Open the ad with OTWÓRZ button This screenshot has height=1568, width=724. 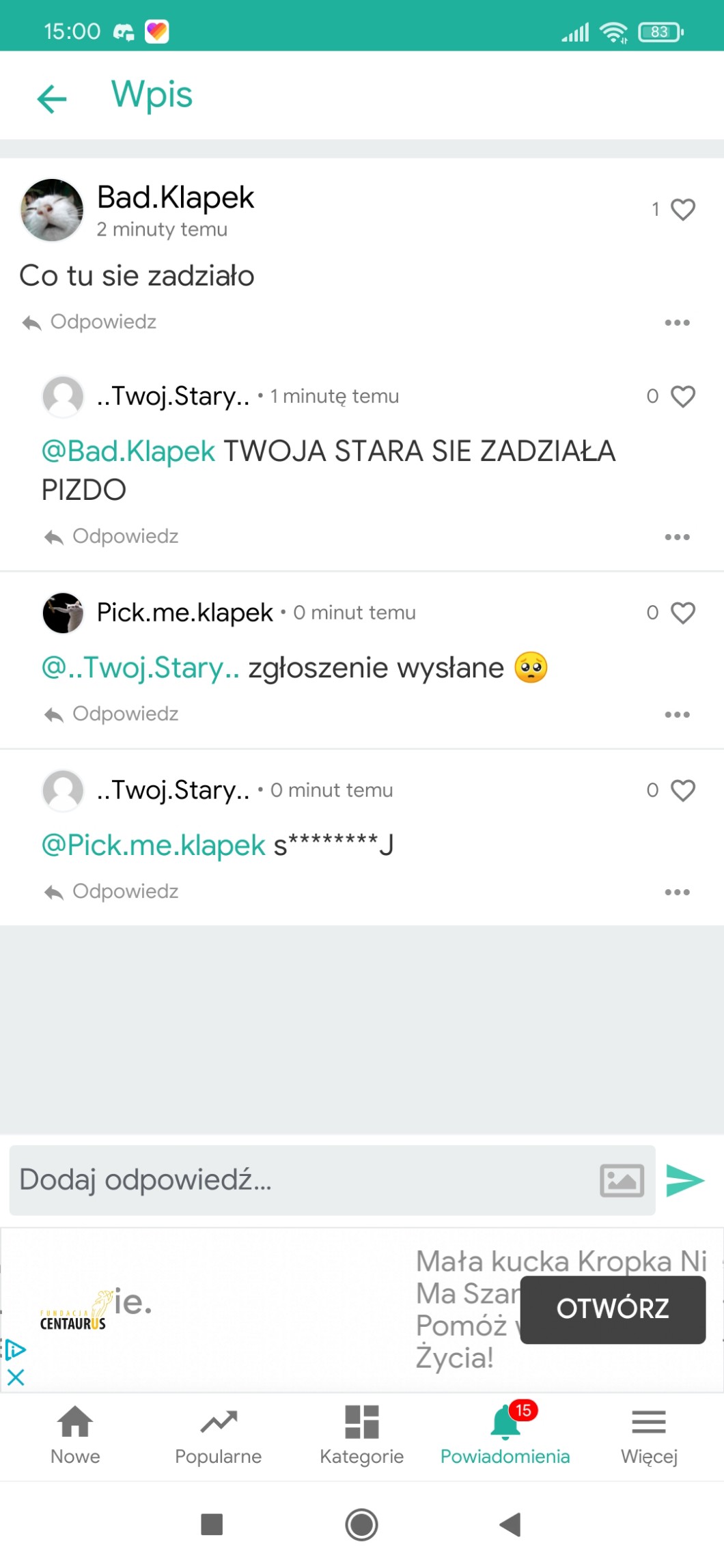613,1309
